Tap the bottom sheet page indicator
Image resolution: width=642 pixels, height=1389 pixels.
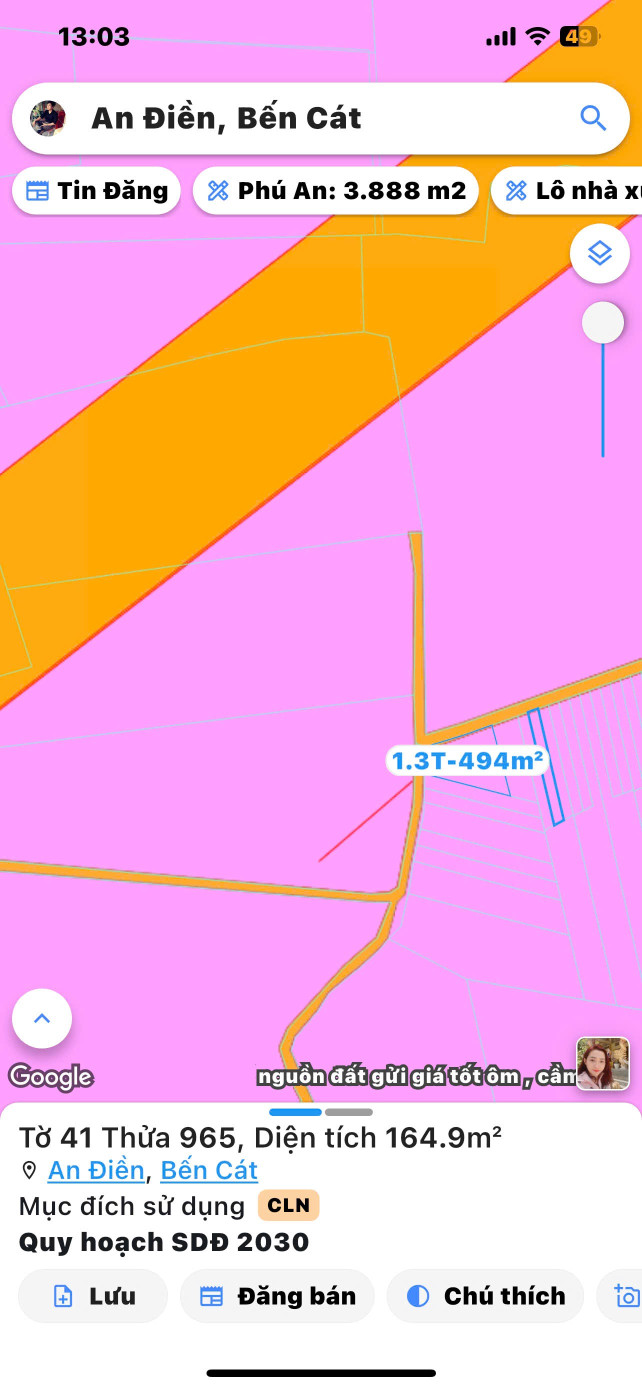(321, 1112)
